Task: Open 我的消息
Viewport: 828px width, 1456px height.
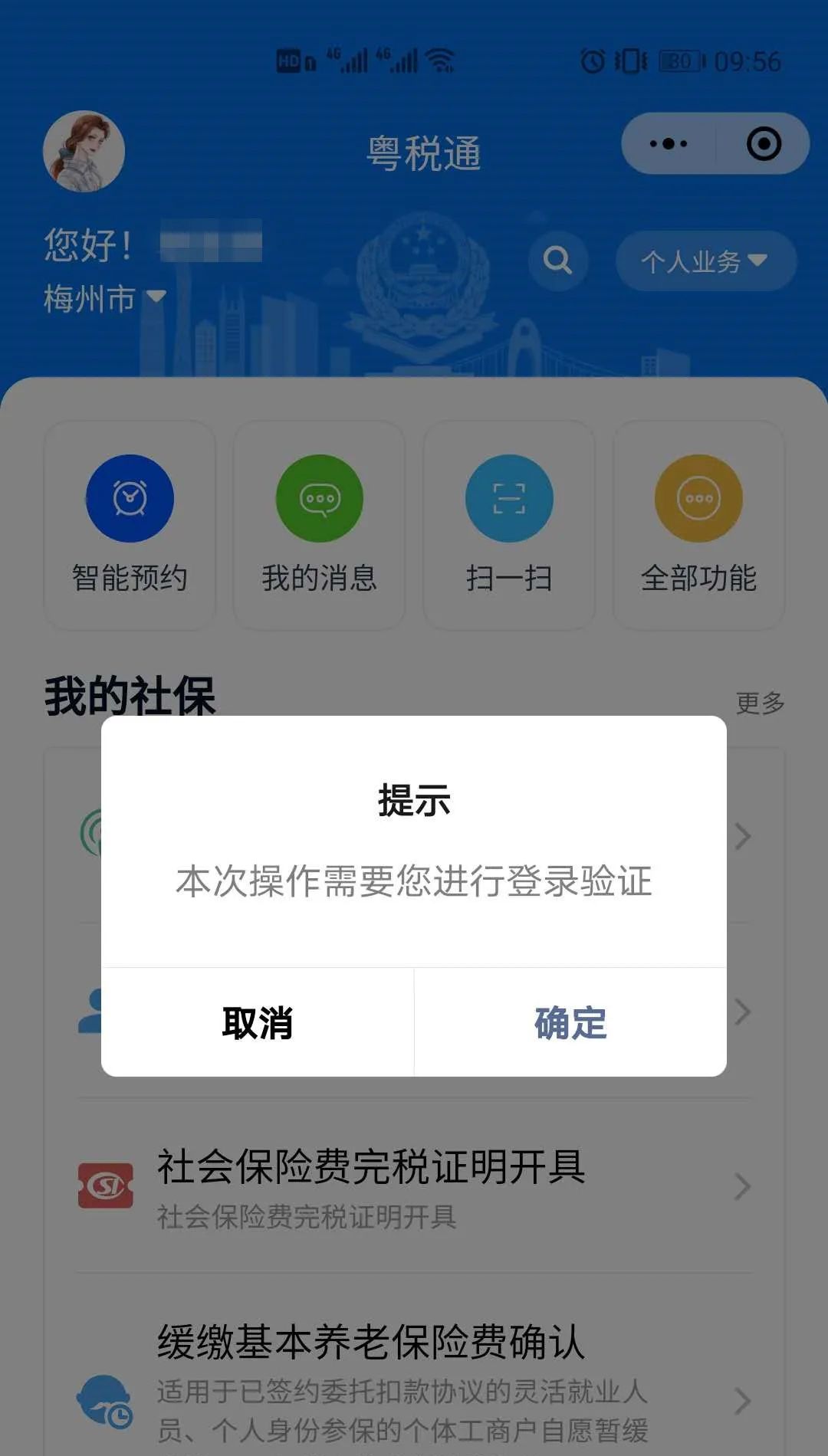Action: 319,525
